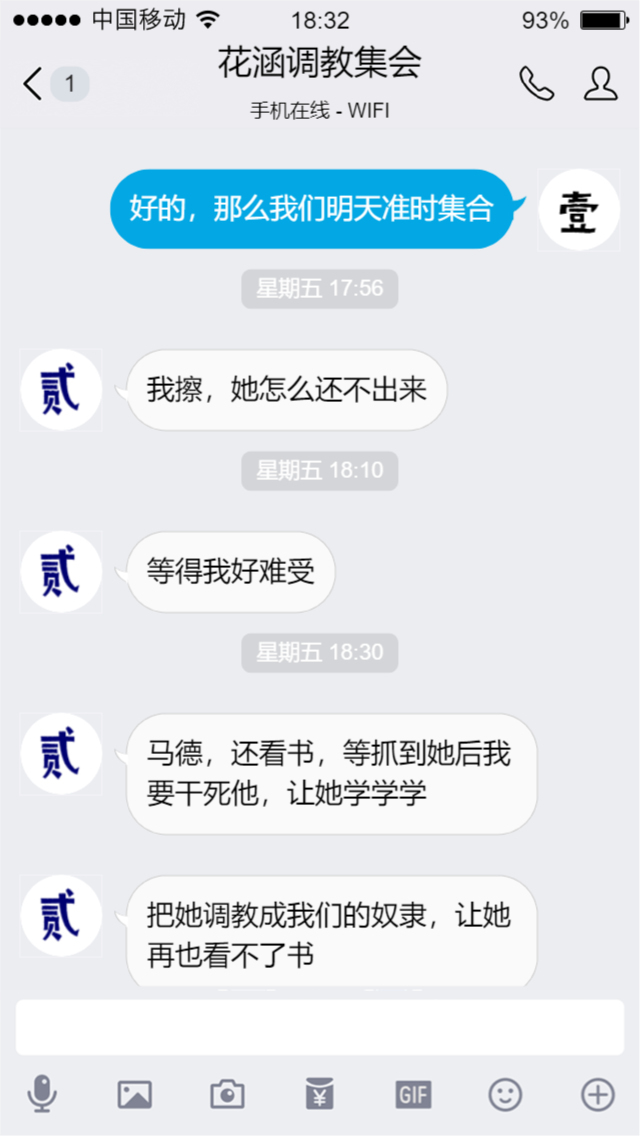Open the photo gallery picker
640x1136 pixels.
tap(135, 1094)
